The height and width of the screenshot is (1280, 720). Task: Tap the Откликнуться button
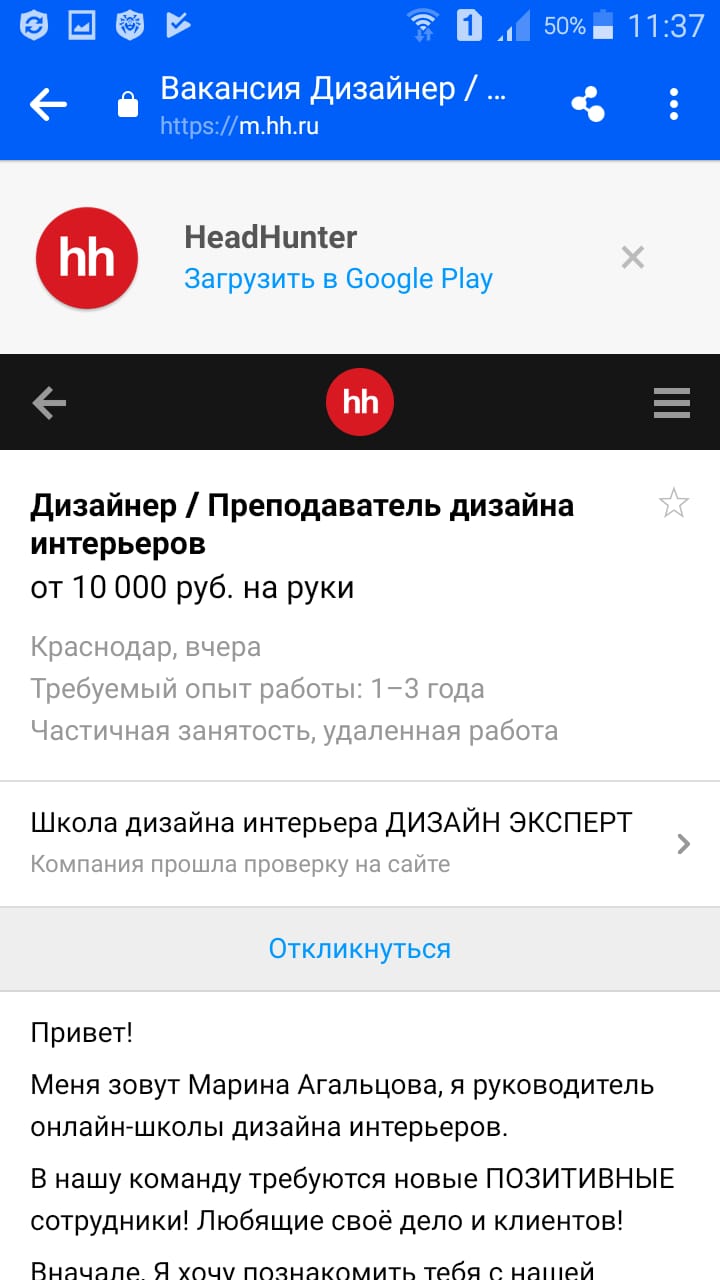pos(360,949)
